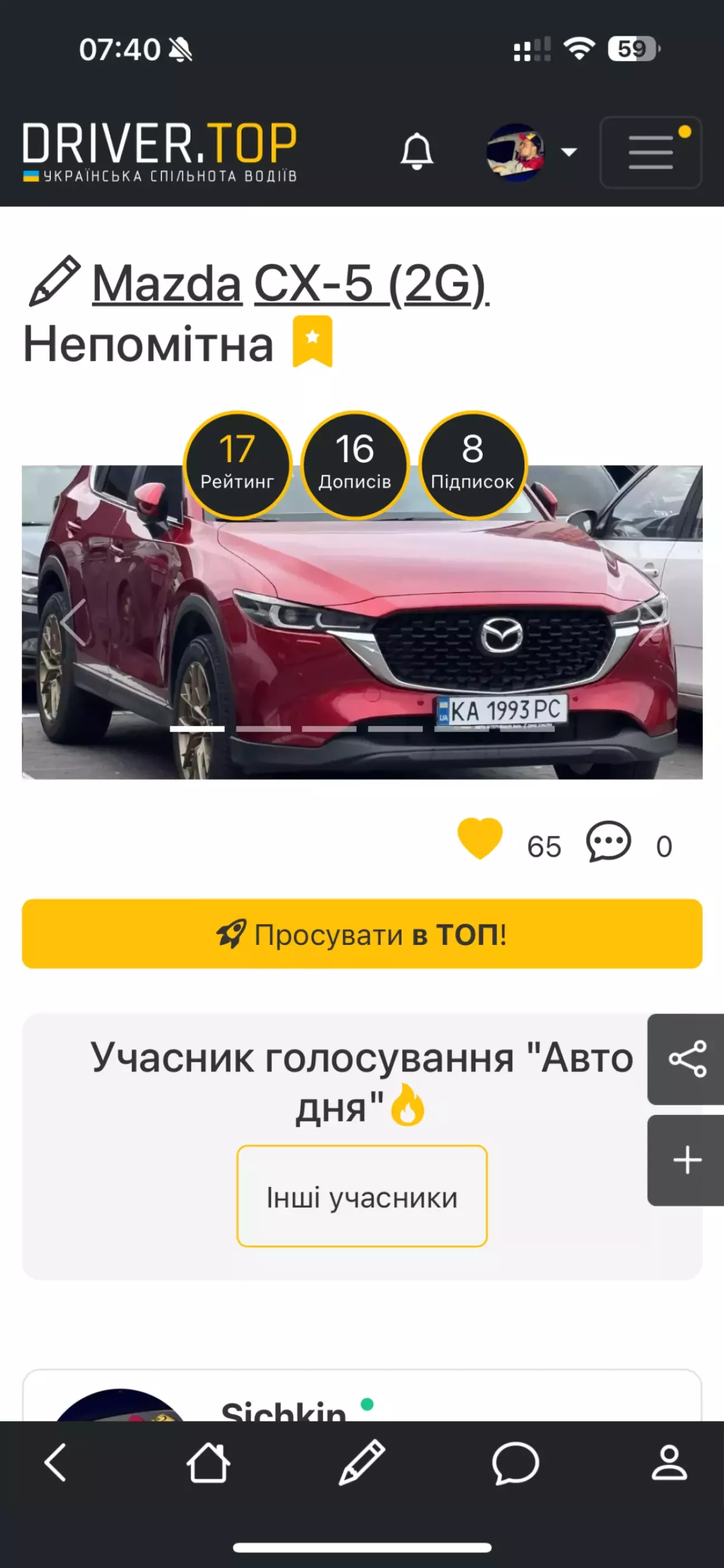Open the notifications bell
The image size is (724, 1568).
pos(417,151)
